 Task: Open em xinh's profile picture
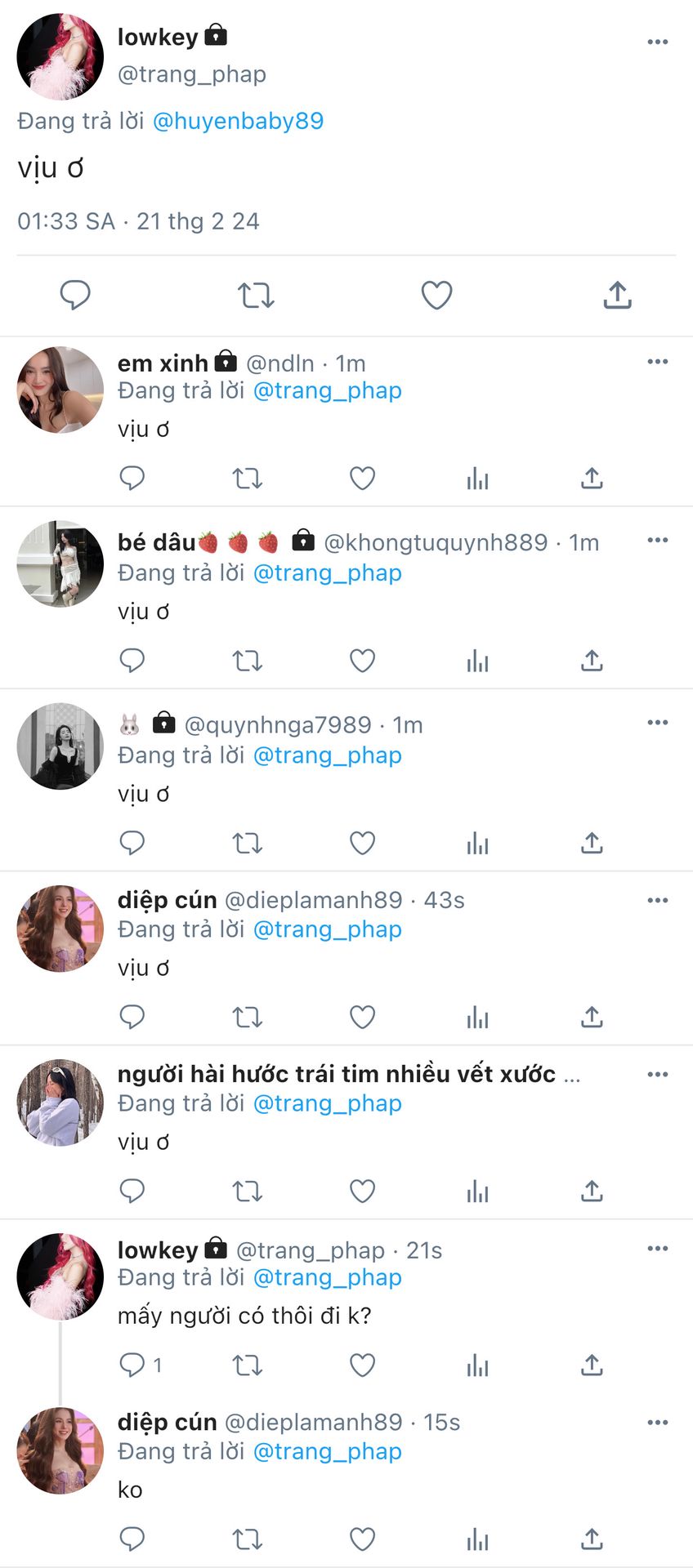click(60, 390)
